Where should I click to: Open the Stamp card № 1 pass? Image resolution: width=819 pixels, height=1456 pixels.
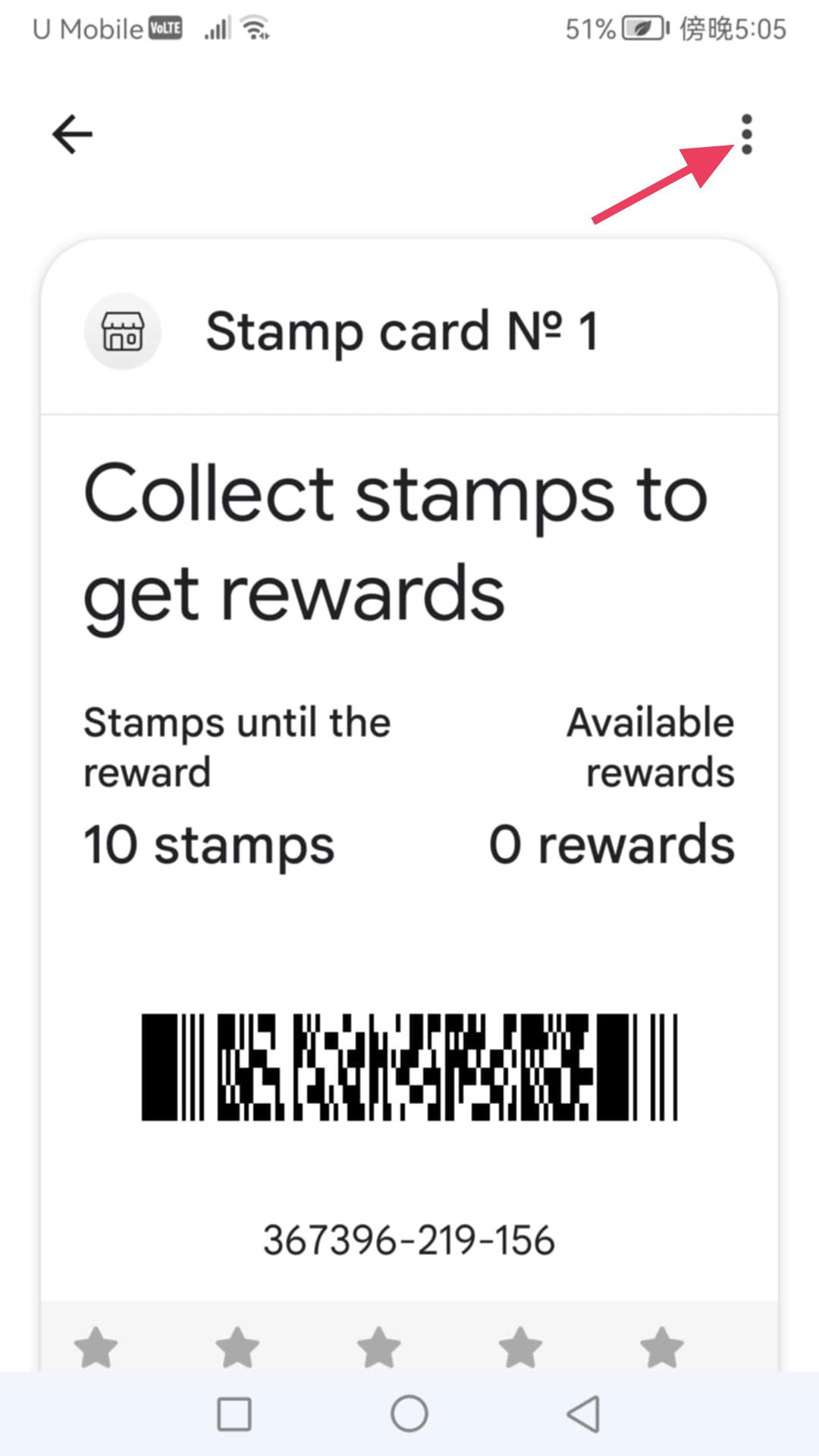pyautogui.click(x=402, y=331)
